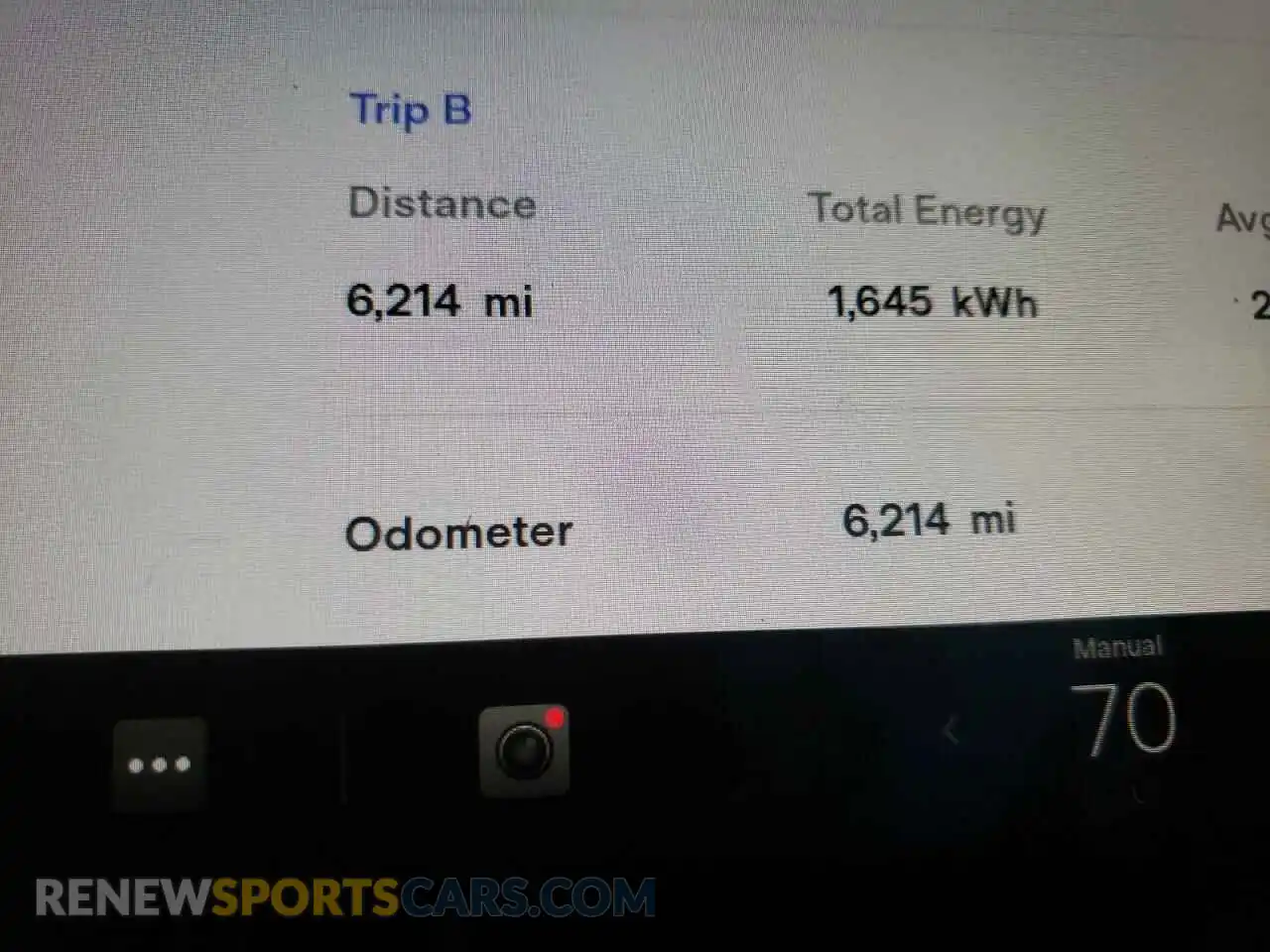Viewport: 1270px width, 952px height.
Task: Lower temperature with the left arrow
Action: pyautogui.click(x=951, y=731)
